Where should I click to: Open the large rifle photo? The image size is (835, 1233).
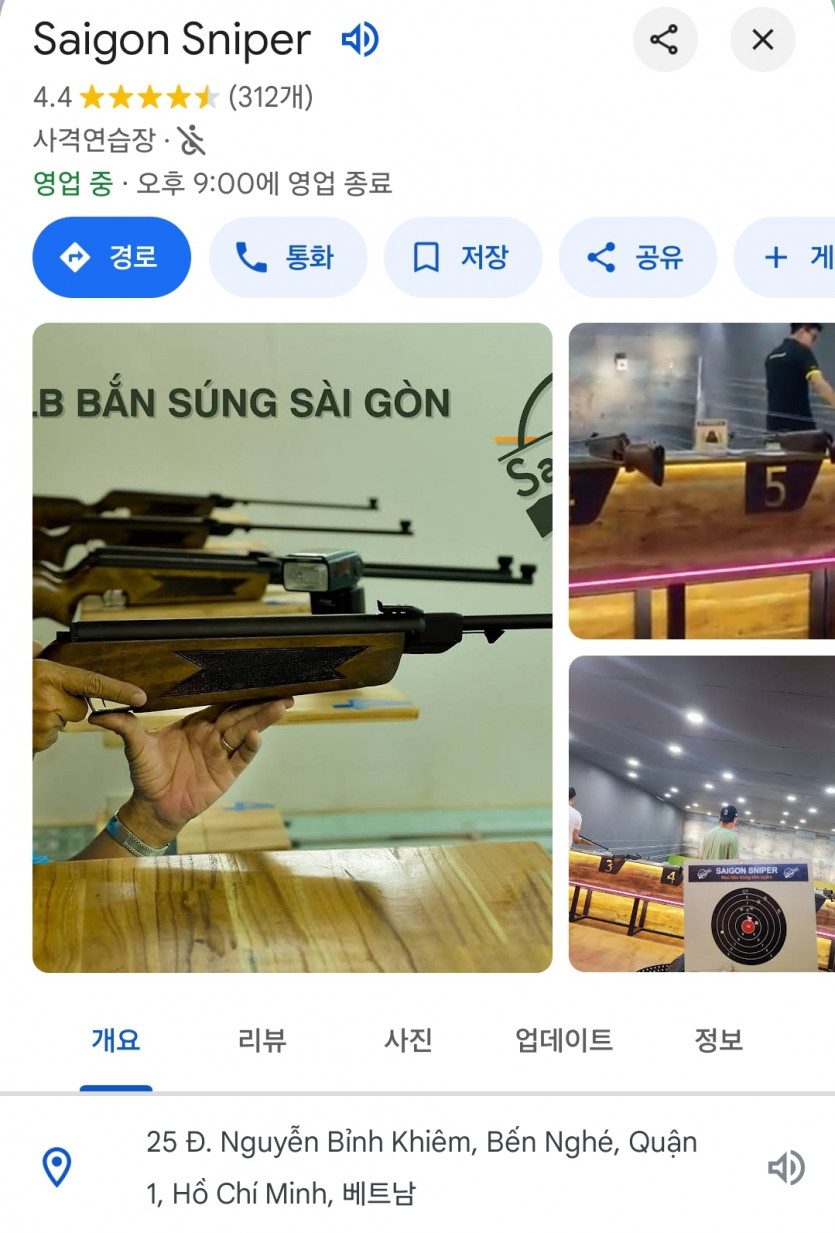[x=292, y=647]
